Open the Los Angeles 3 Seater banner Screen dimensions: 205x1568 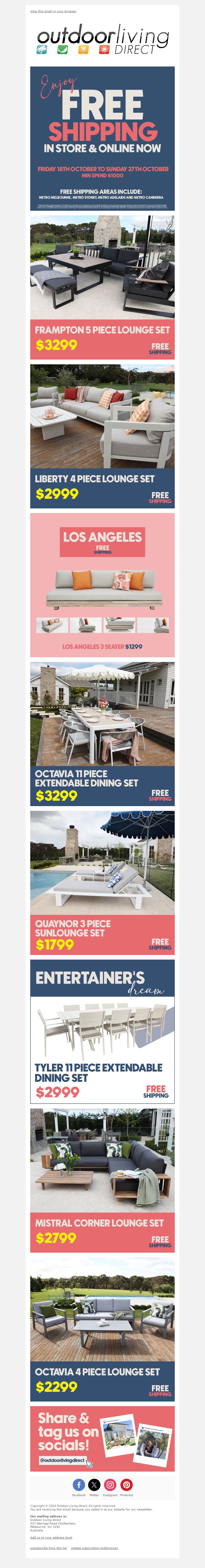coord(102,584)
